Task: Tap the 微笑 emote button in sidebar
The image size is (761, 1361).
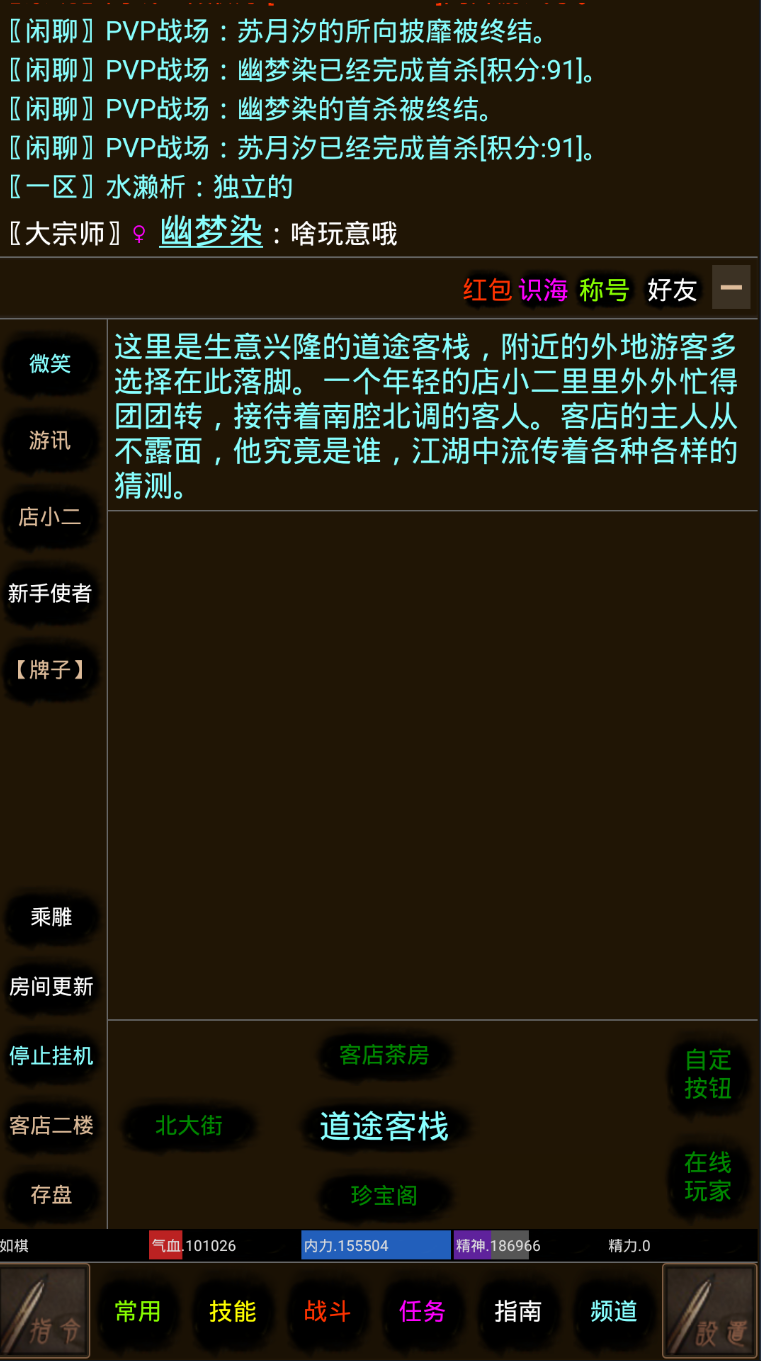Action: pos(51,364)
